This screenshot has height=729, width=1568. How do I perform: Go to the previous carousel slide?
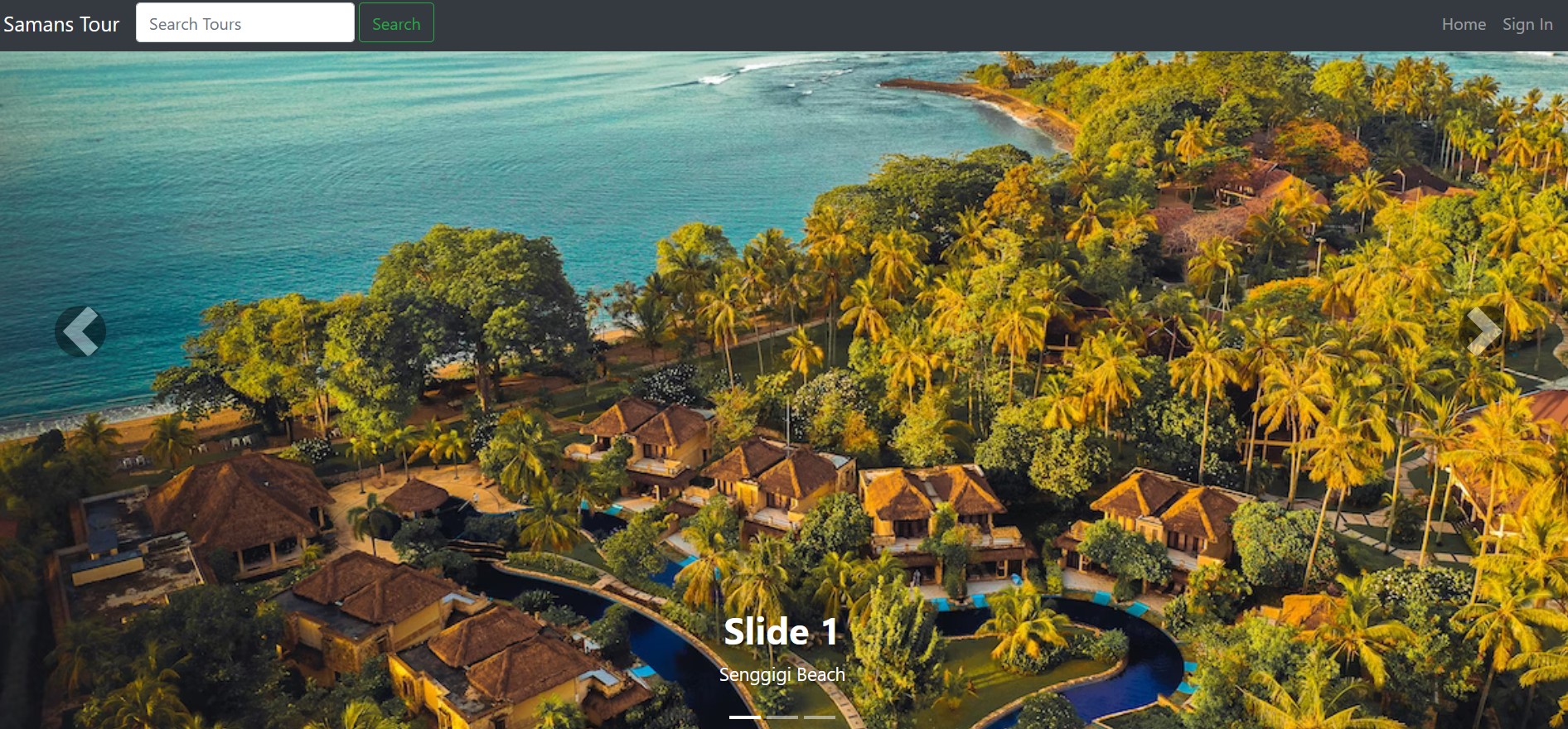[80, 331]
